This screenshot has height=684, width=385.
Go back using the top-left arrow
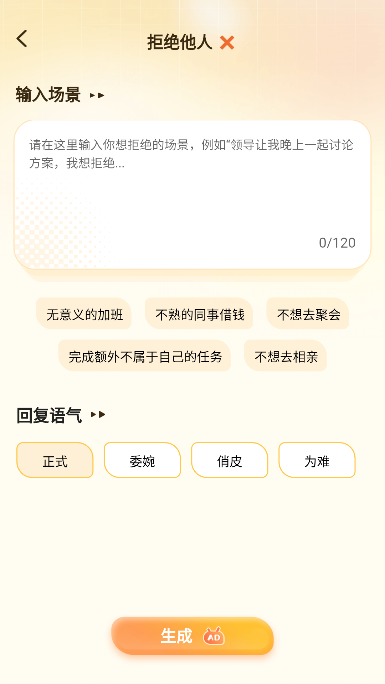point(22,38)
